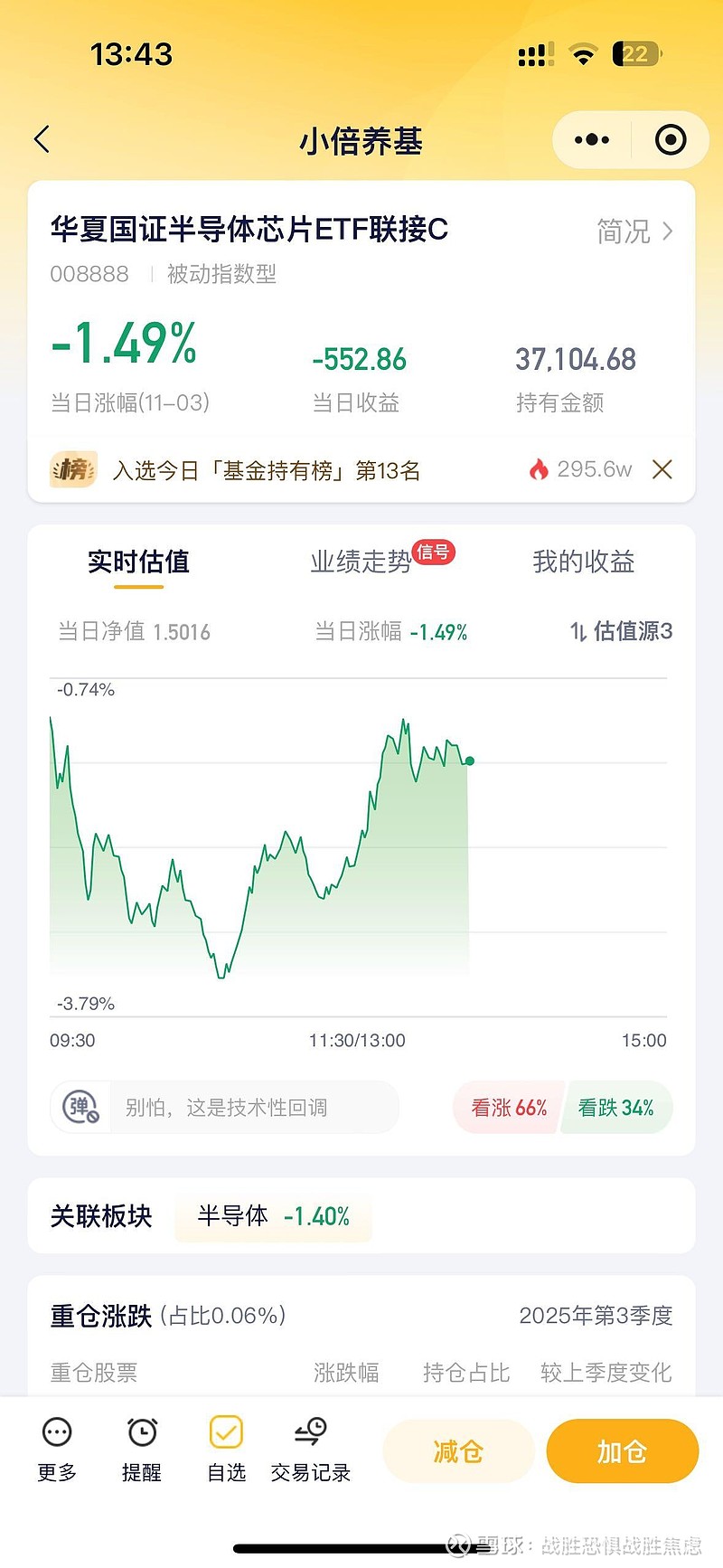The image size is (723, 1568).
Task: Tap the 弹 comment bubble icon
Action: click(x=80, y=1107)
